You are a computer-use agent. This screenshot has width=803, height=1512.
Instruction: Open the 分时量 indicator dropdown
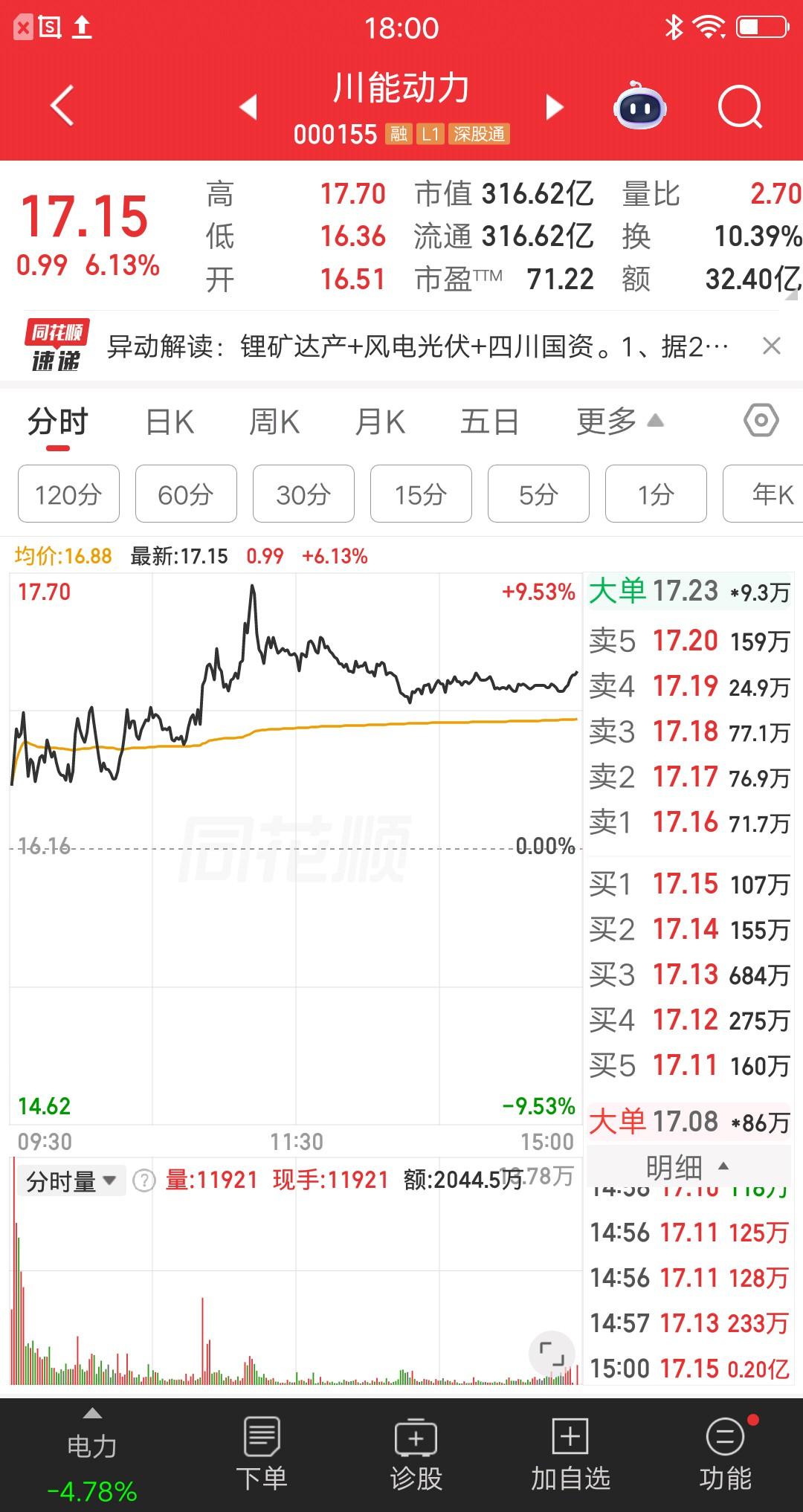click(71, 1180)
